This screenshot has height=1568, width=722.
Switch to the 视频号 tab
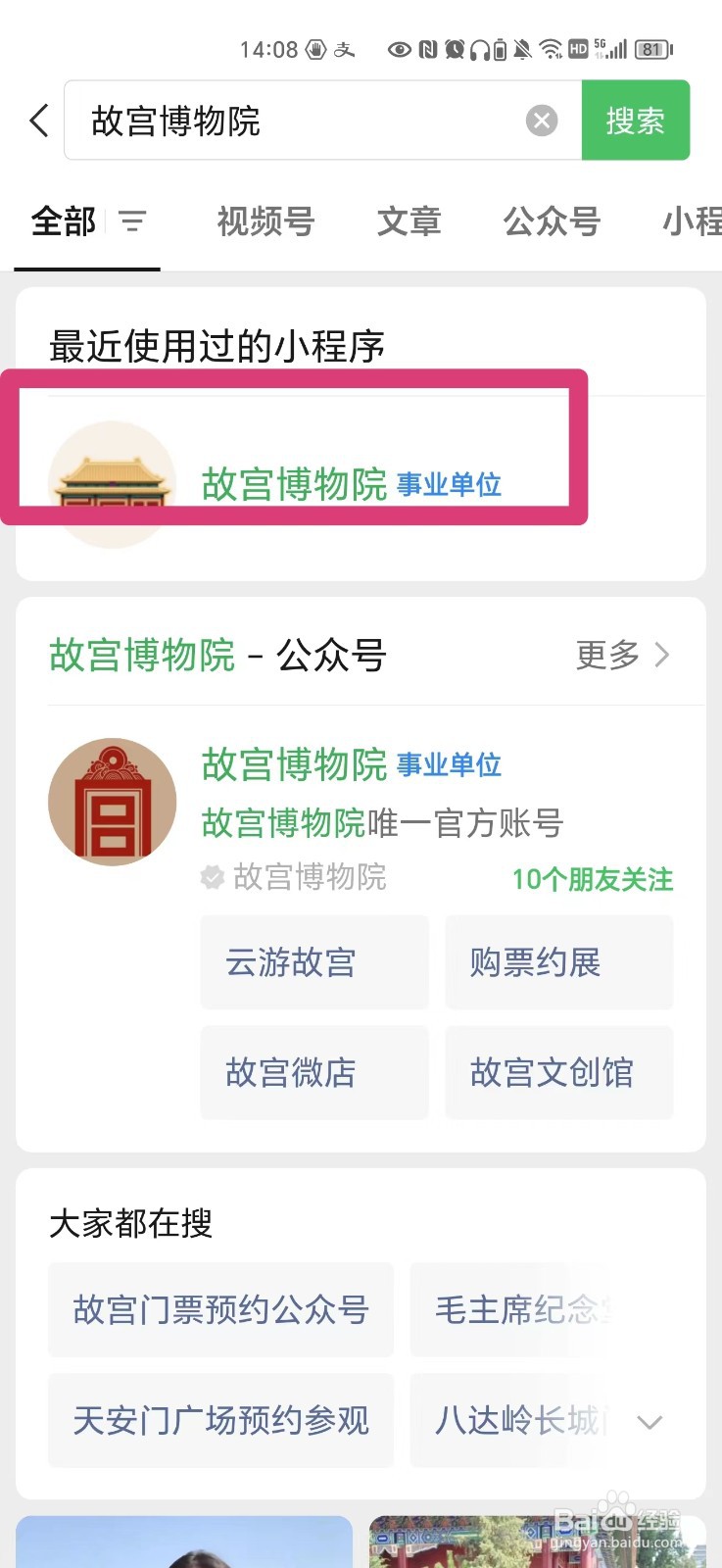pyautogui.click(x=264, y=222)
